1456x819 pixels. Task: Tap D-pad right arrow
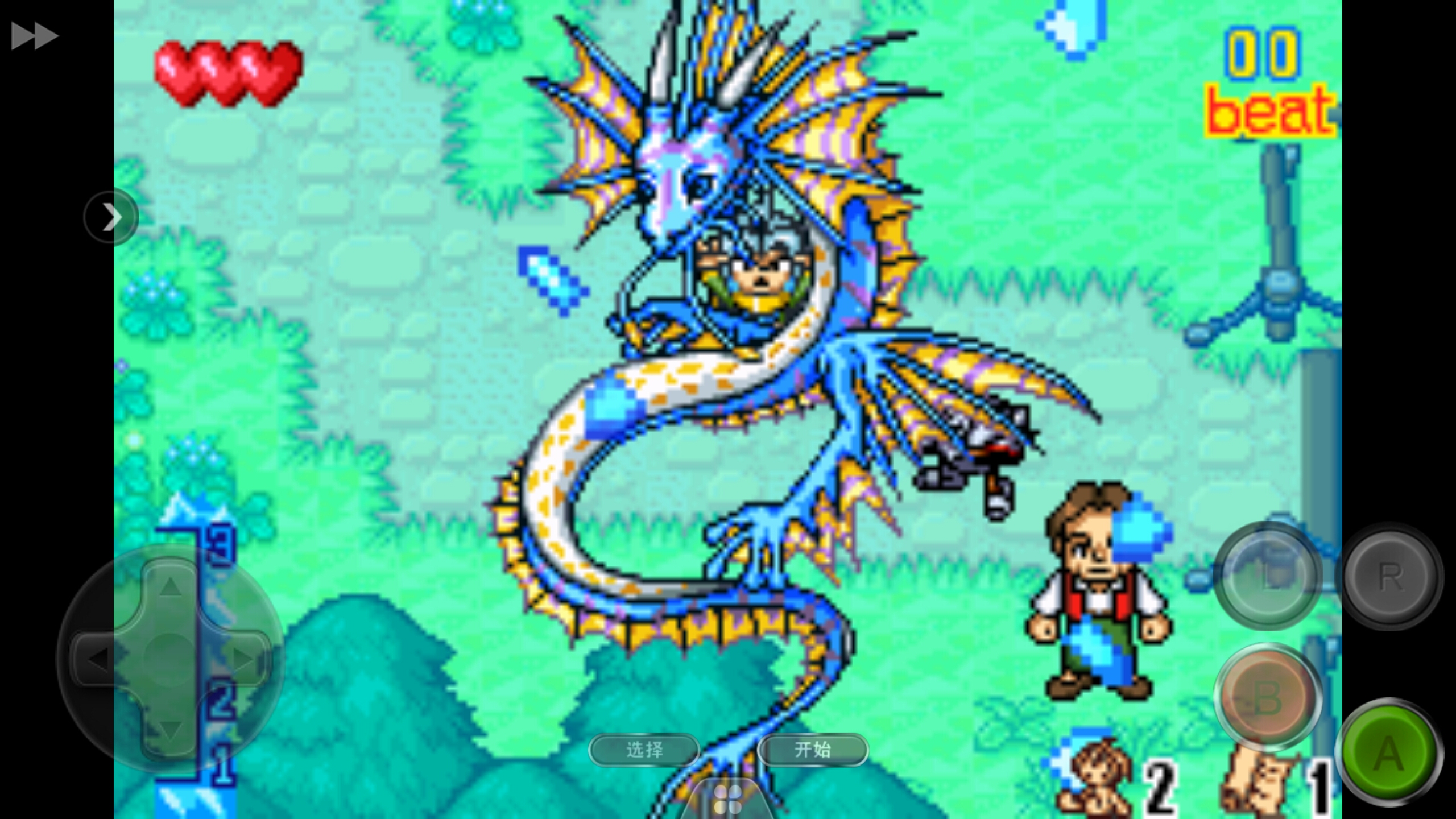[x=243, y=659]
